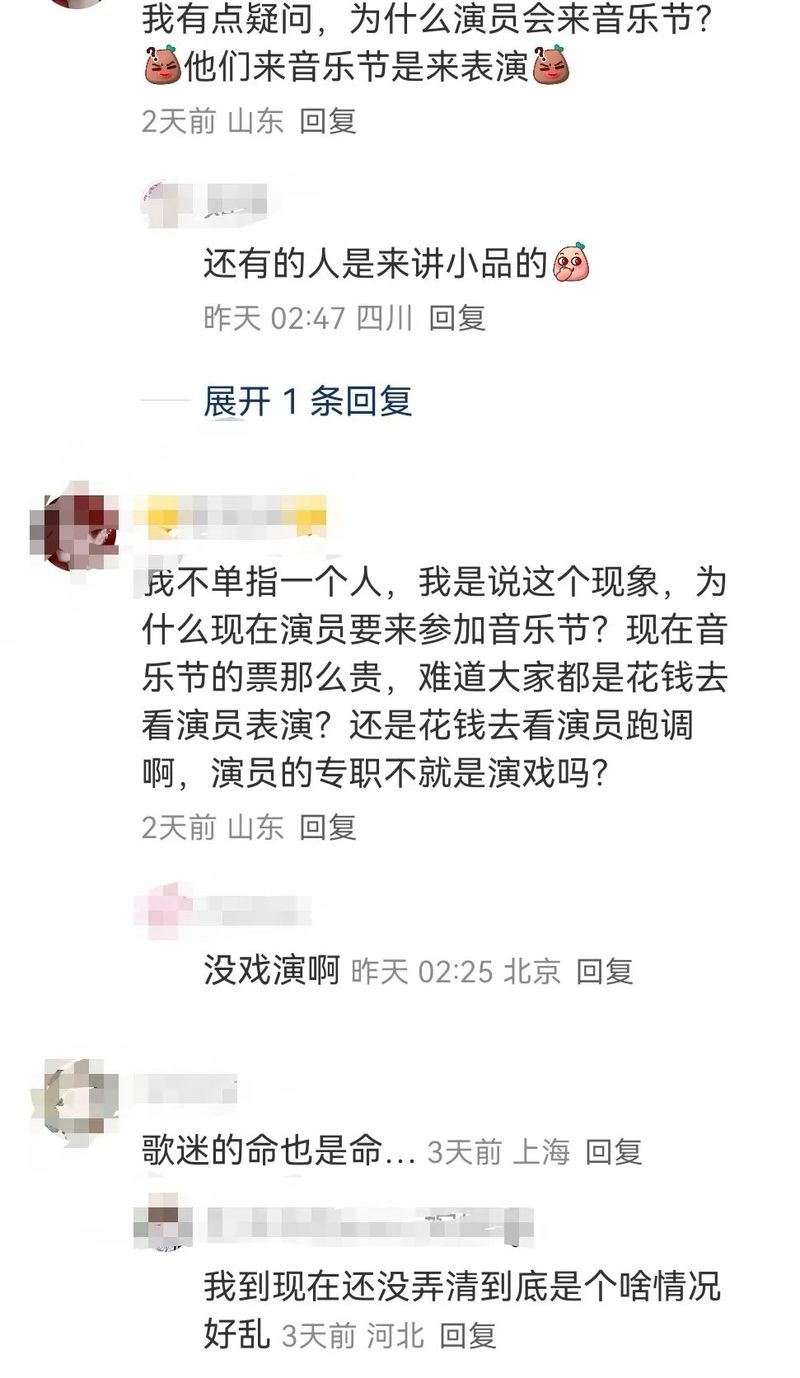Reply to the Hebei comment 好乱
800x1378 pixels.
pyautogui.click(x=468, y=1335)
